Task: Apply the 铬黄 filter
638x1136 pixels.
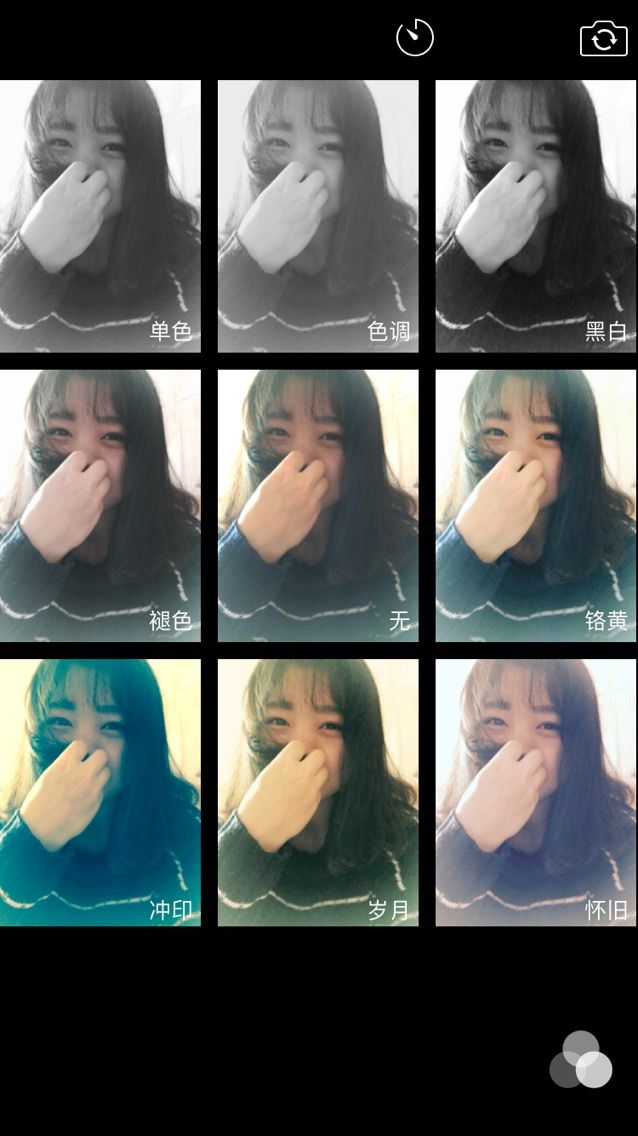Action: pos(536,506)
